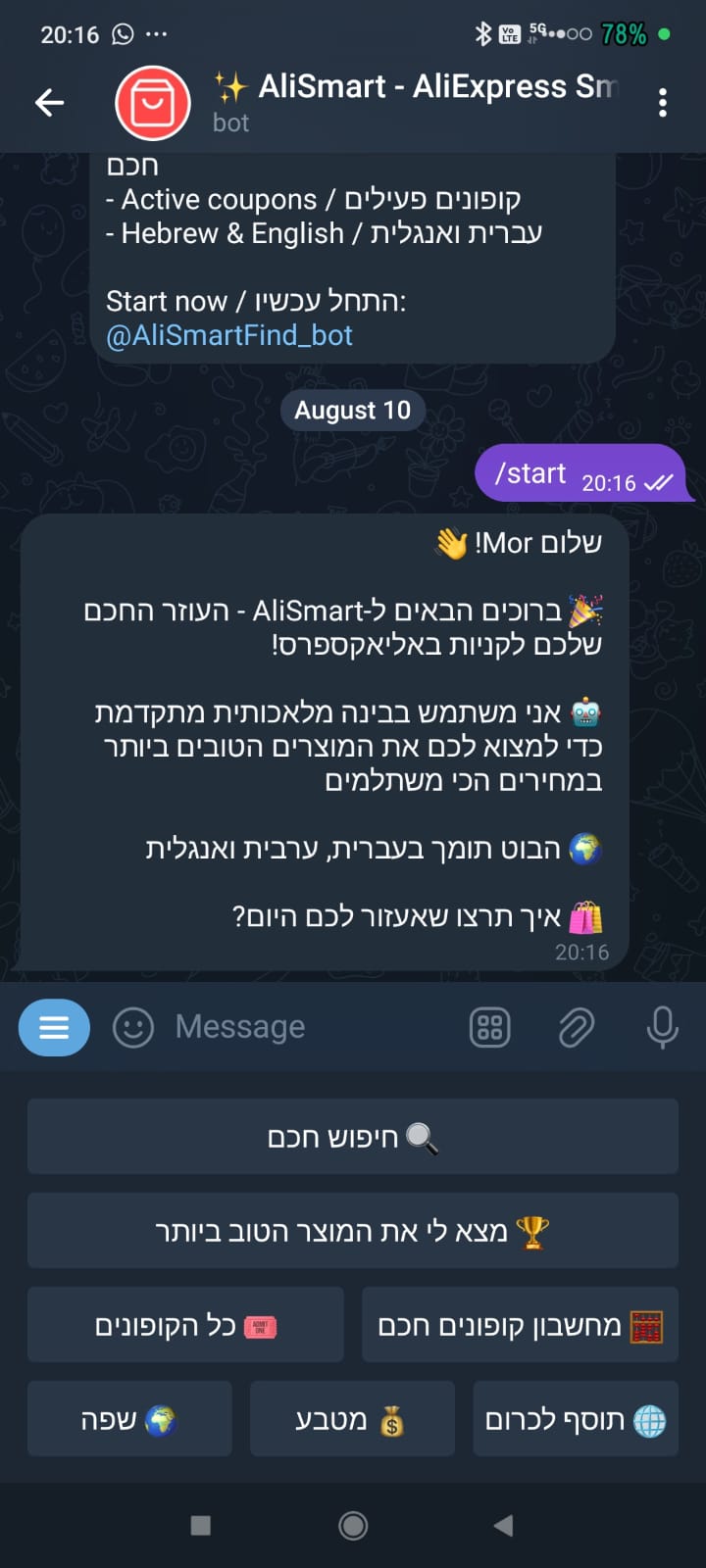Record a voice message with the microphone
706x1568 pixels.
coord(662,1027)
